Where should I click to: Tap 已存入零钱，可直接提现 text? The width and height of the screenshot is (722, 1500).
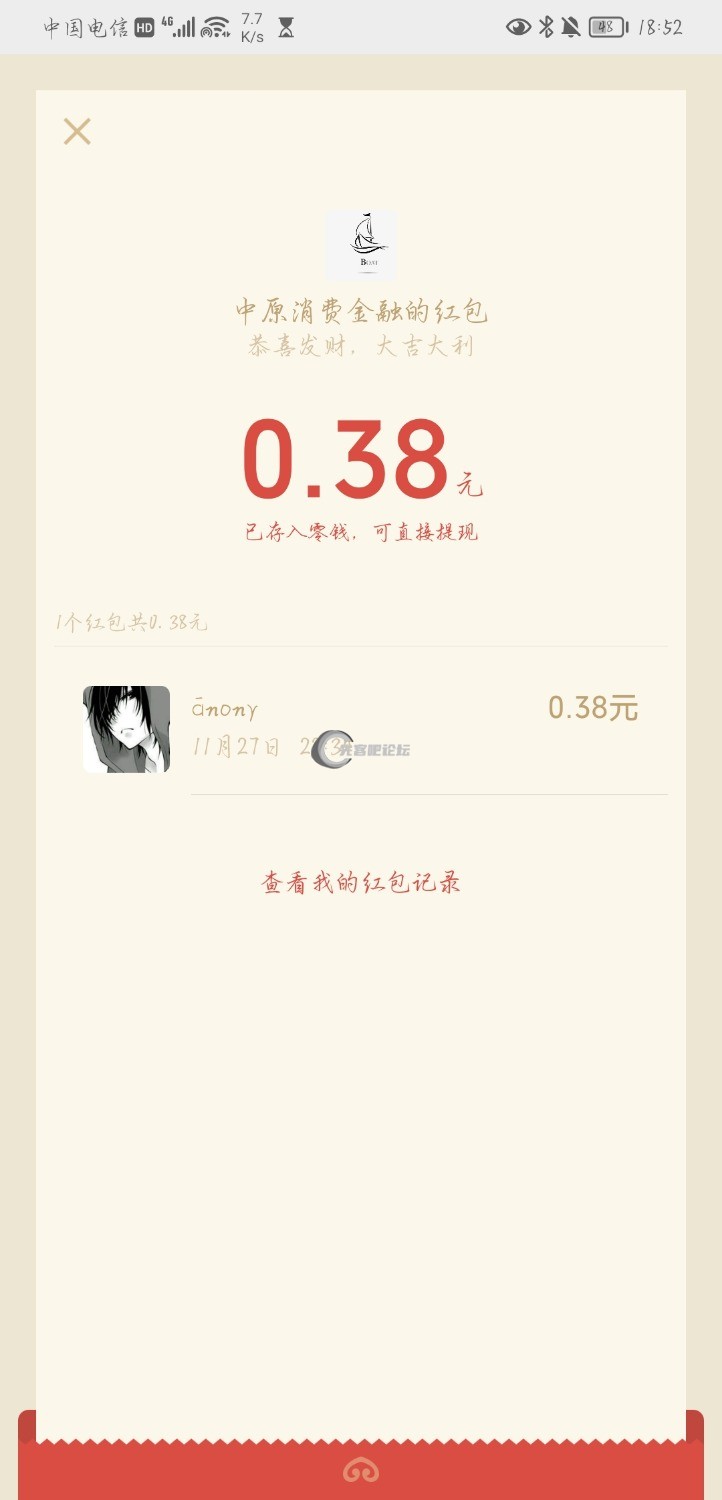click(x=361, y=531)
